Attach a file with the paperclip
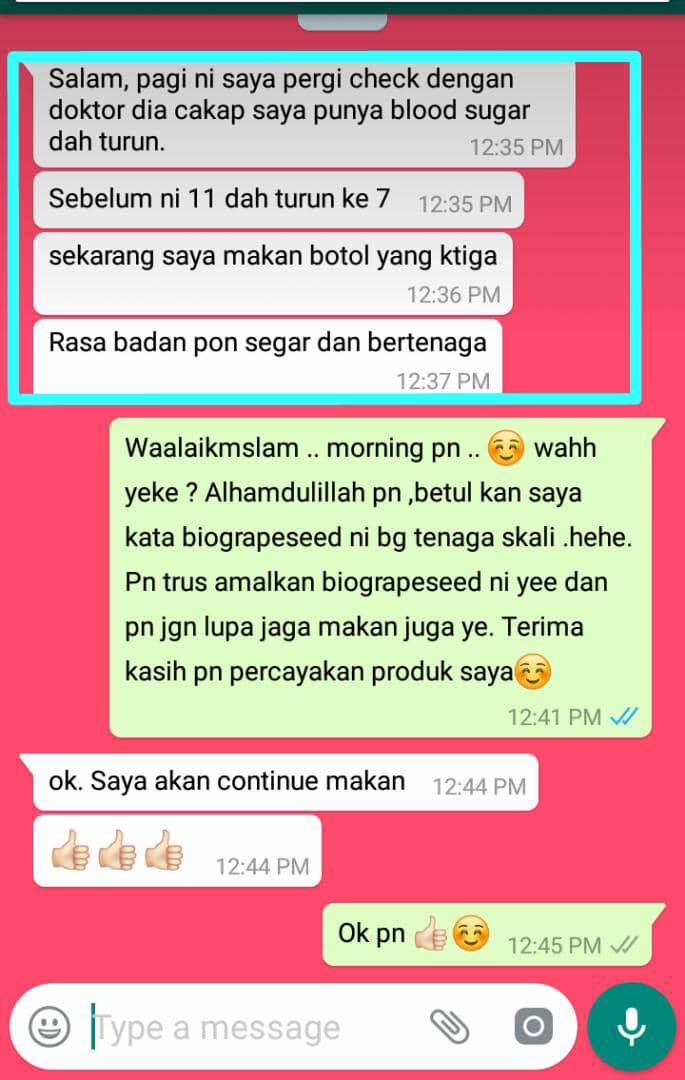The width and height of the screenshot is (685, 1080). click(x=450, y=1026)
